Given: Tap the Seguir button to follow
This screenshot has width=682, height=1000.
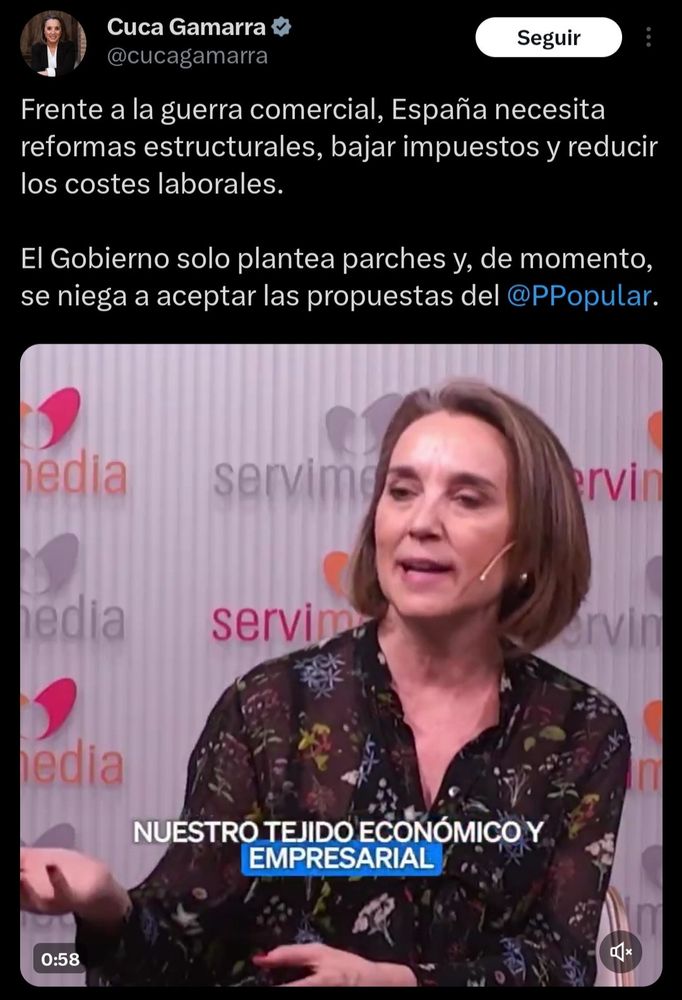Looking at the screenshot, I should [548, 38].
